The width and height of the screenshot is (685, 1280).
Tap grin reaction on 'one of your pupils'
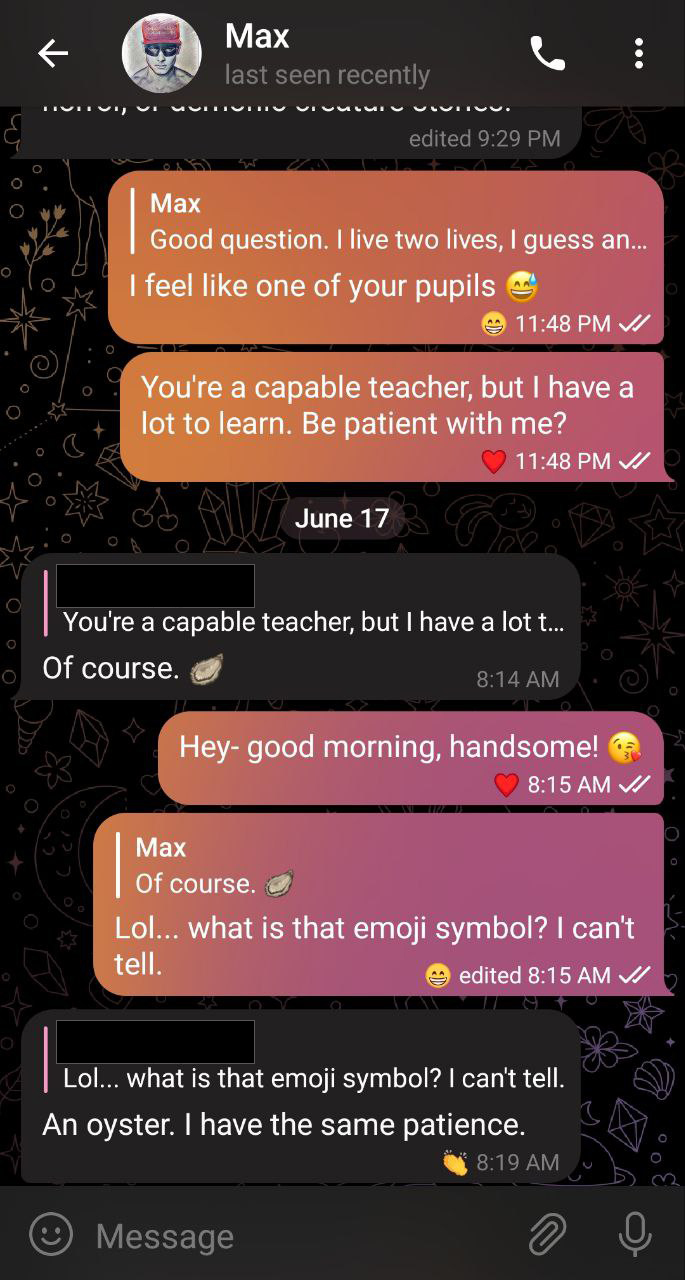coord(493,324)
